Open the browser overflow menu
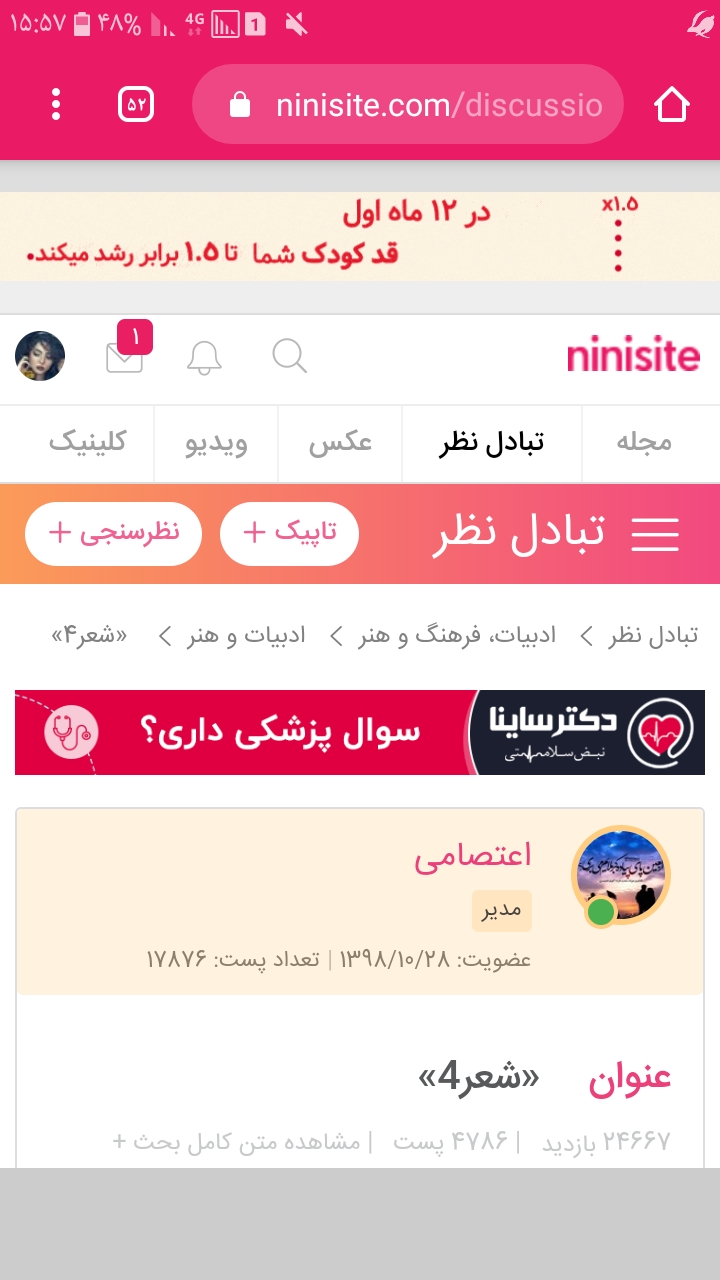Viewport: 720px width, 1280px height. click(x=56, y=104)
